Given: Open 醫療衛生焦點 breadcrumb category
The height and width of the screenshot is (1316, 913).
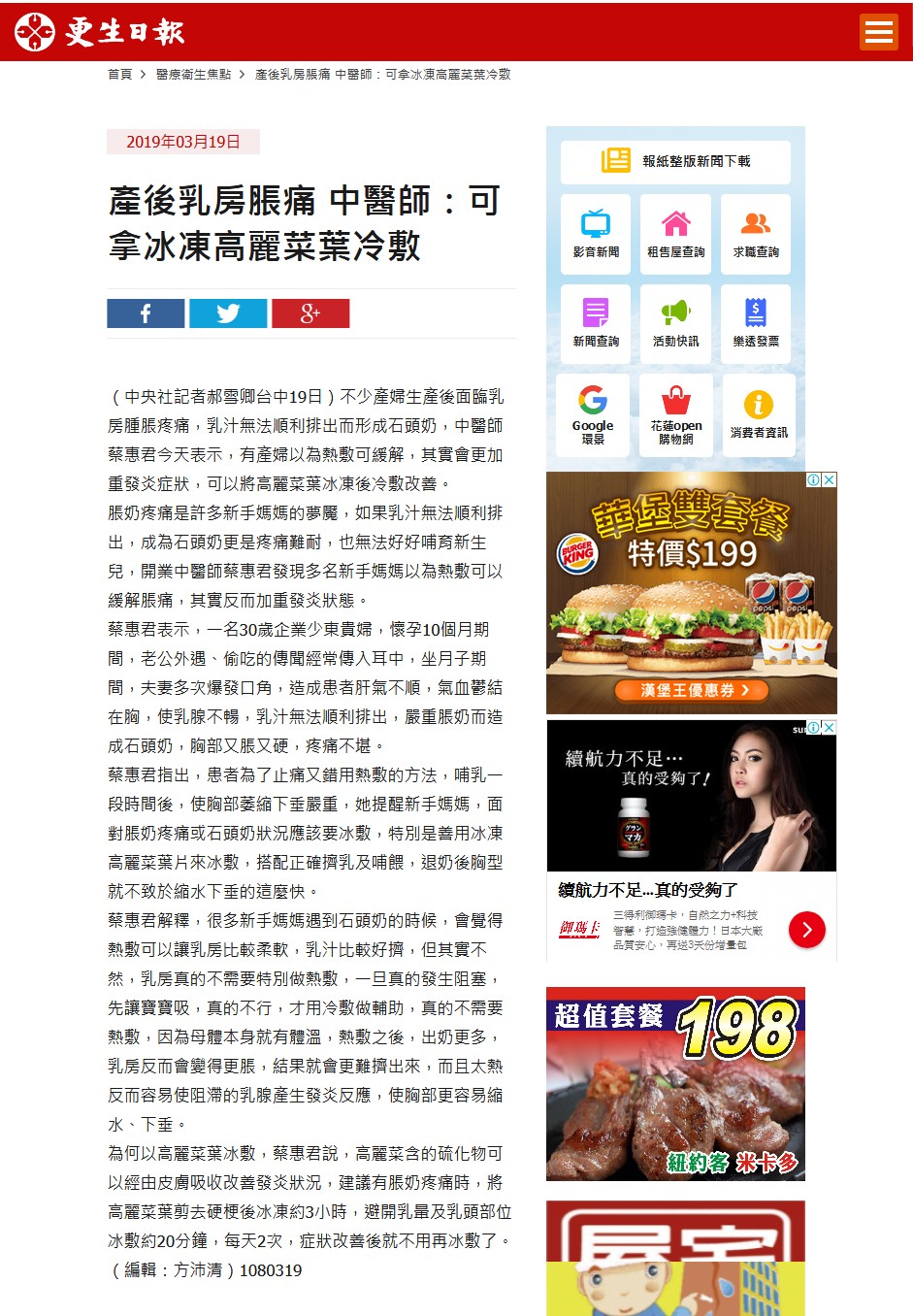Looking at the screenshot, I should [193, 75].
